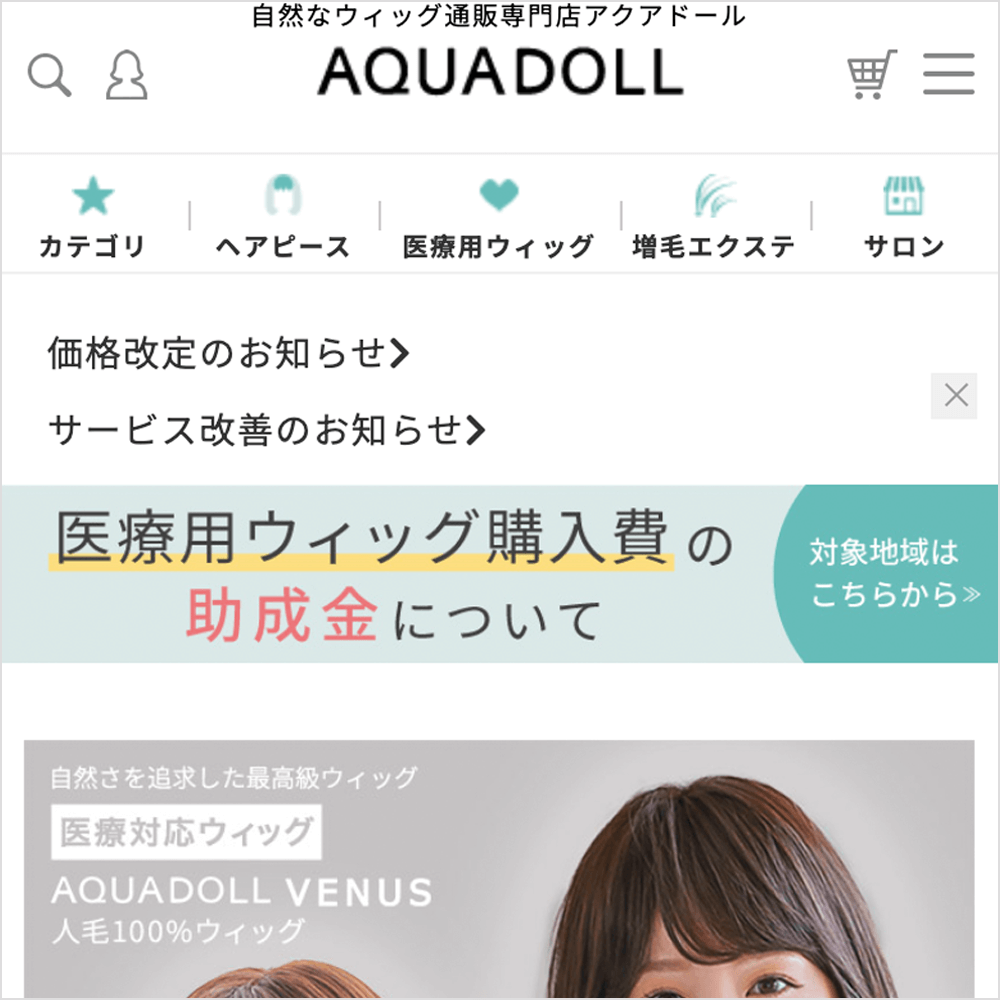The image size is (1000, 1000).
Task: Read サービス改善のお知らせ notice
Action: coord(266,430)
